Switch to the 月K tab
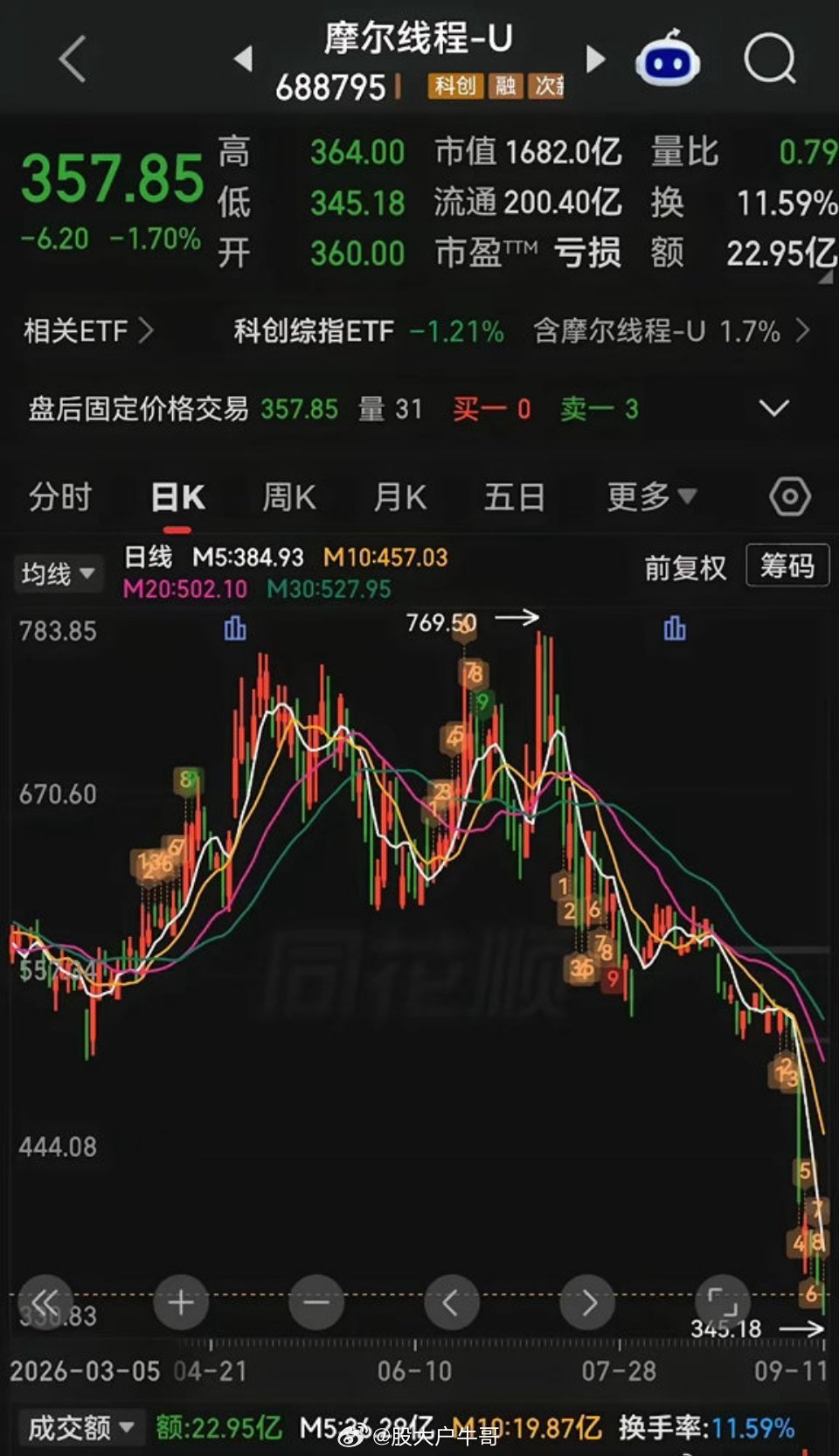This screenshot has width=839, height=1456. (399, 497)
